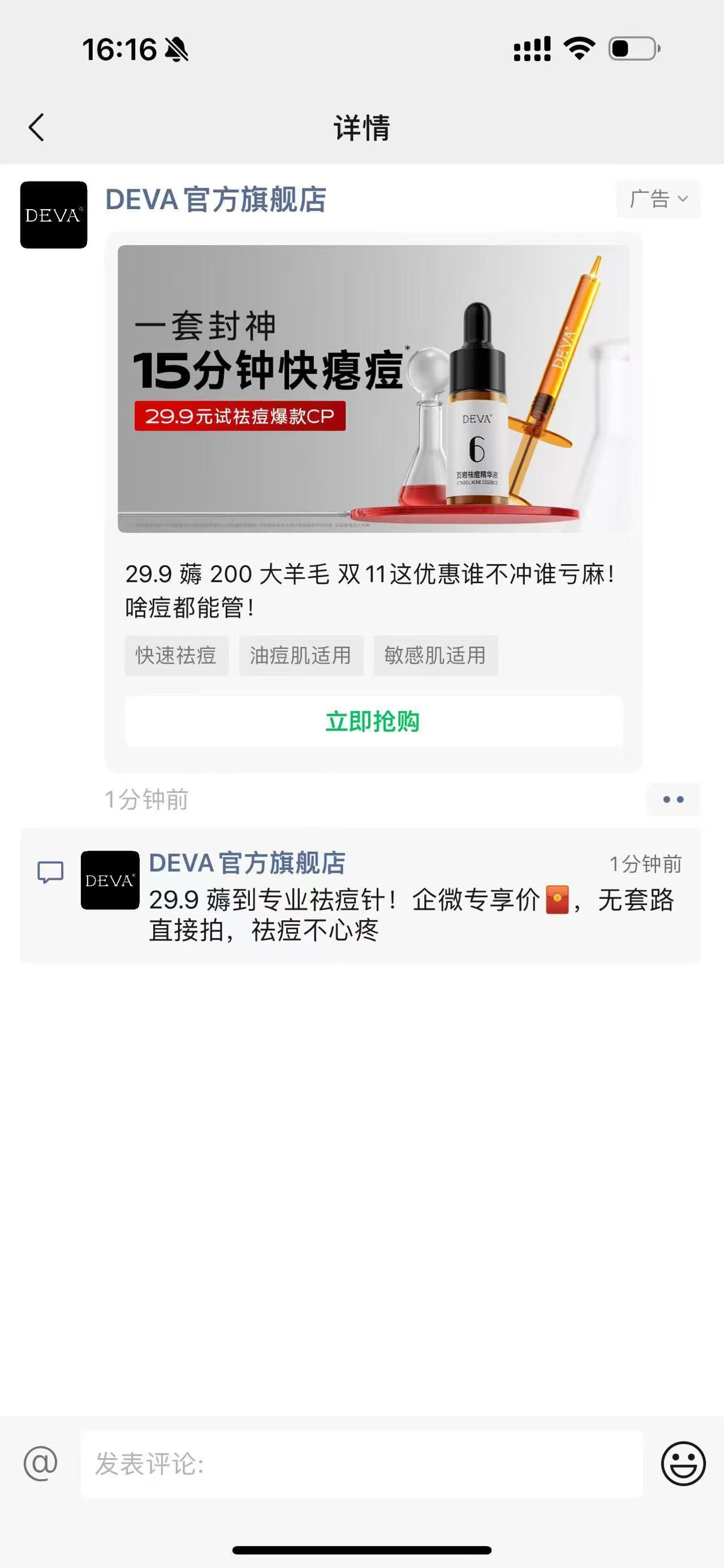Open the emoji picker
724x1568 pixels.
(x=683, y=1463)
